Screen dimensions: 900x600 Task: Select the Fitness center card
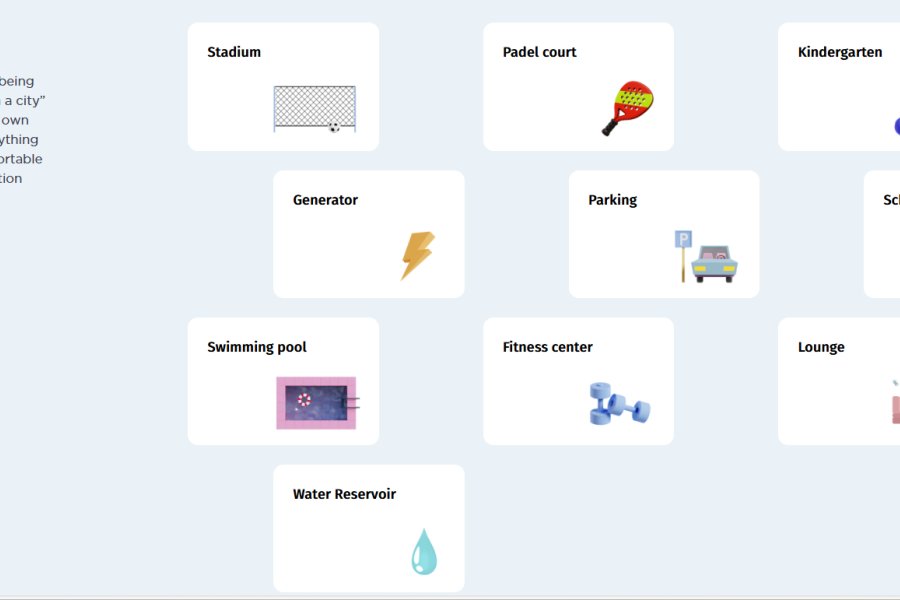(578, 381)
